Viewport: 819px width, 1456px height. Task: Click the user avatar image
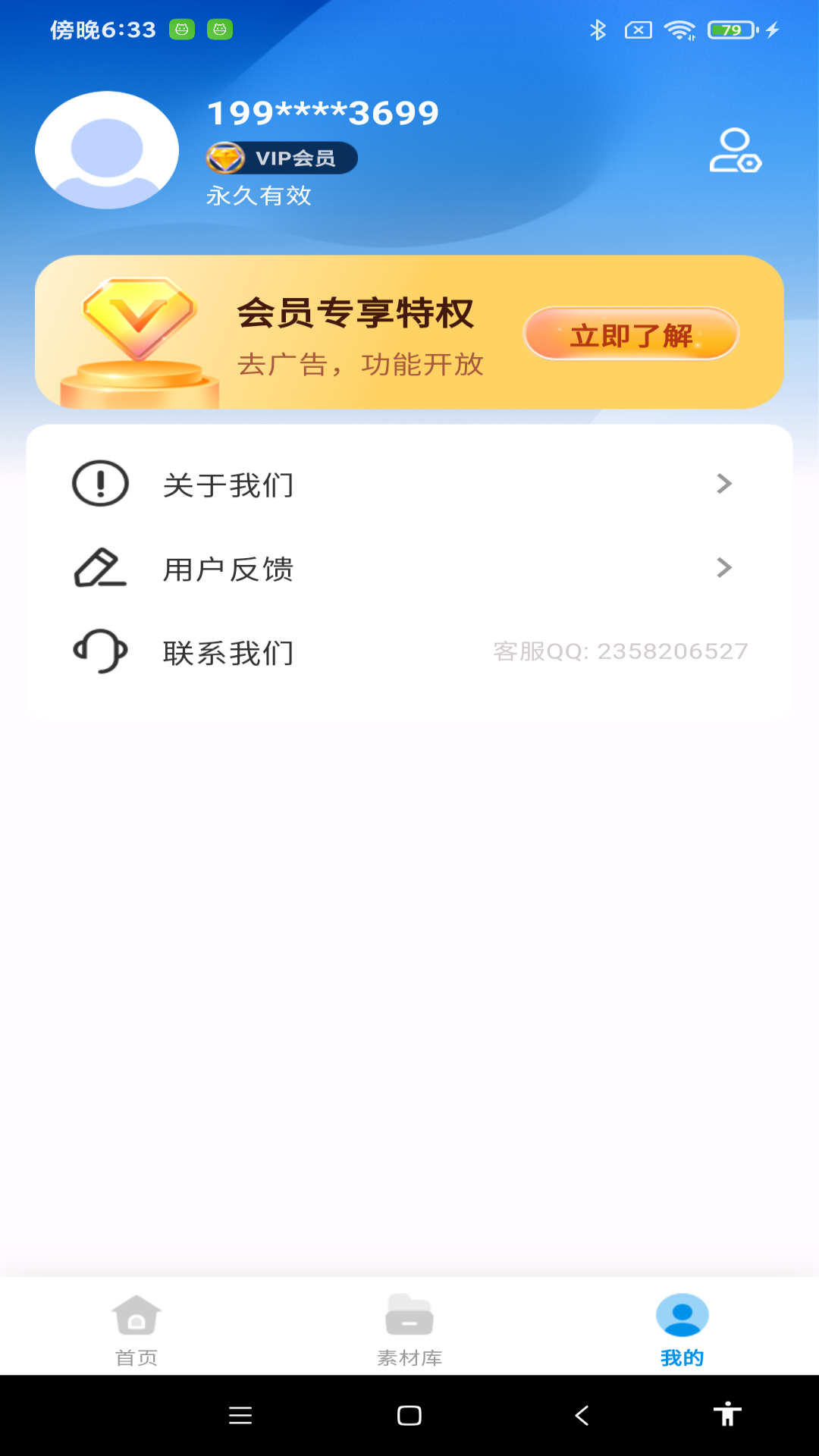click(106, 149)
